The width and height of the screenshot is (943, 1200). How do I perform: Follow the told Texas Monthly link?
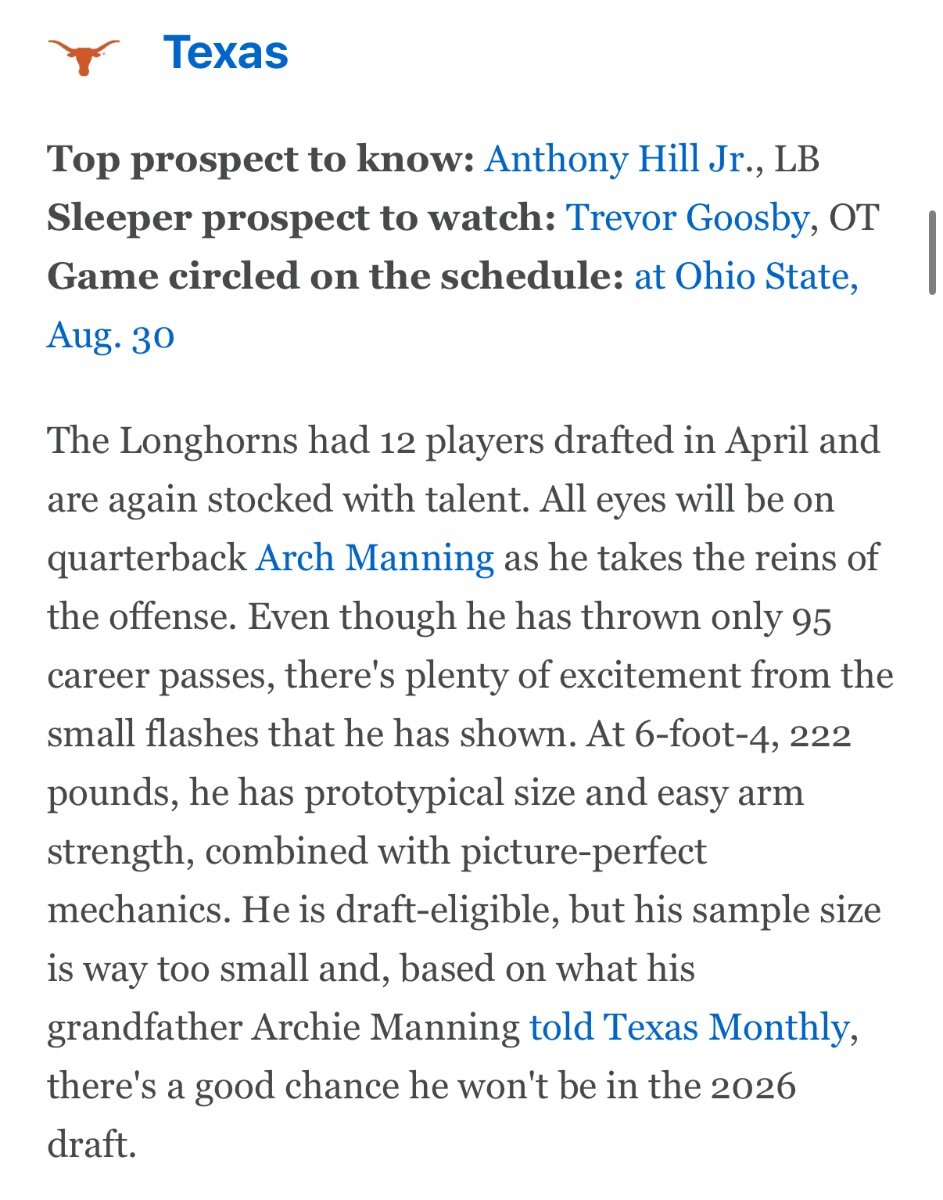click(689, 1027)
